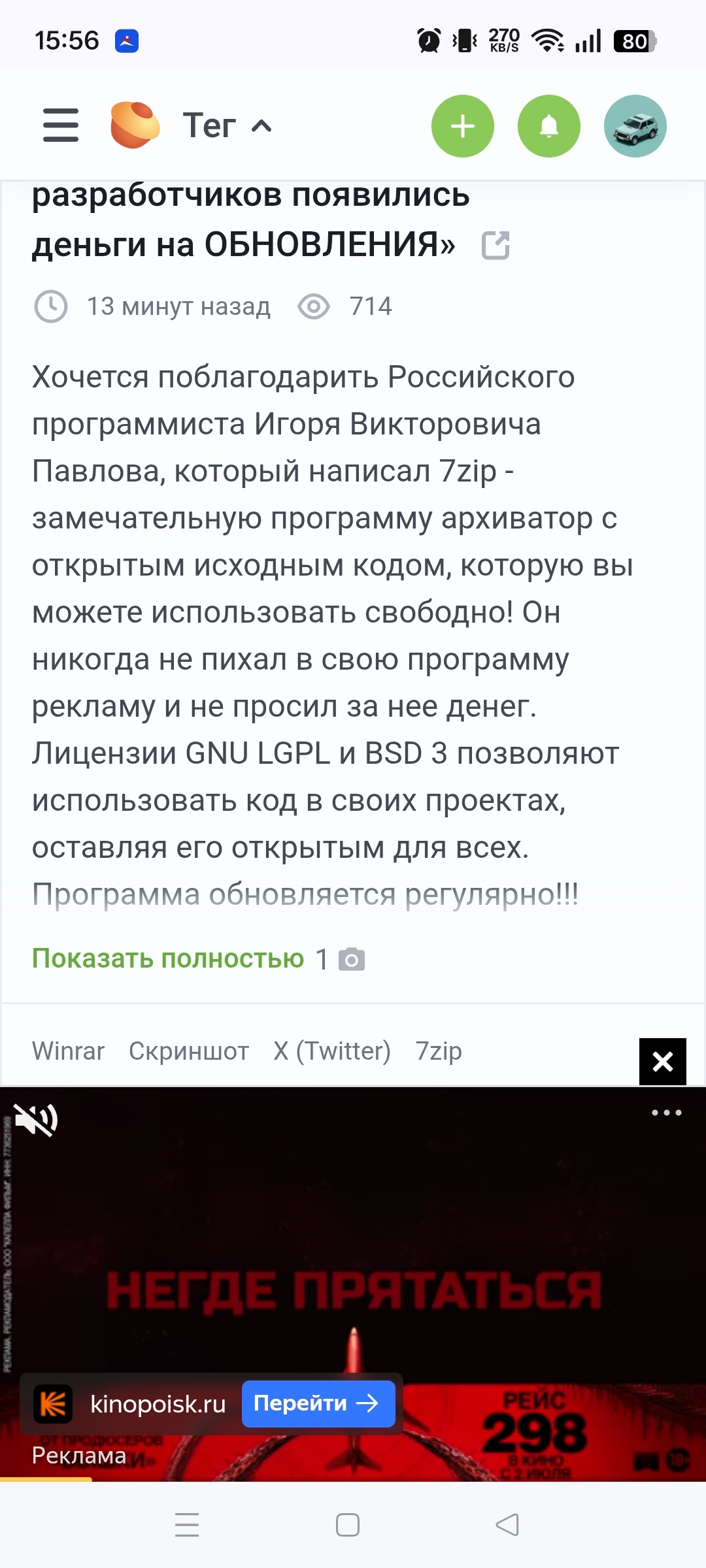This screenshot has width=706, height=1568.
Task: Tap Перейти to visit kinopoisk.ru
Action: point(318,1403)
